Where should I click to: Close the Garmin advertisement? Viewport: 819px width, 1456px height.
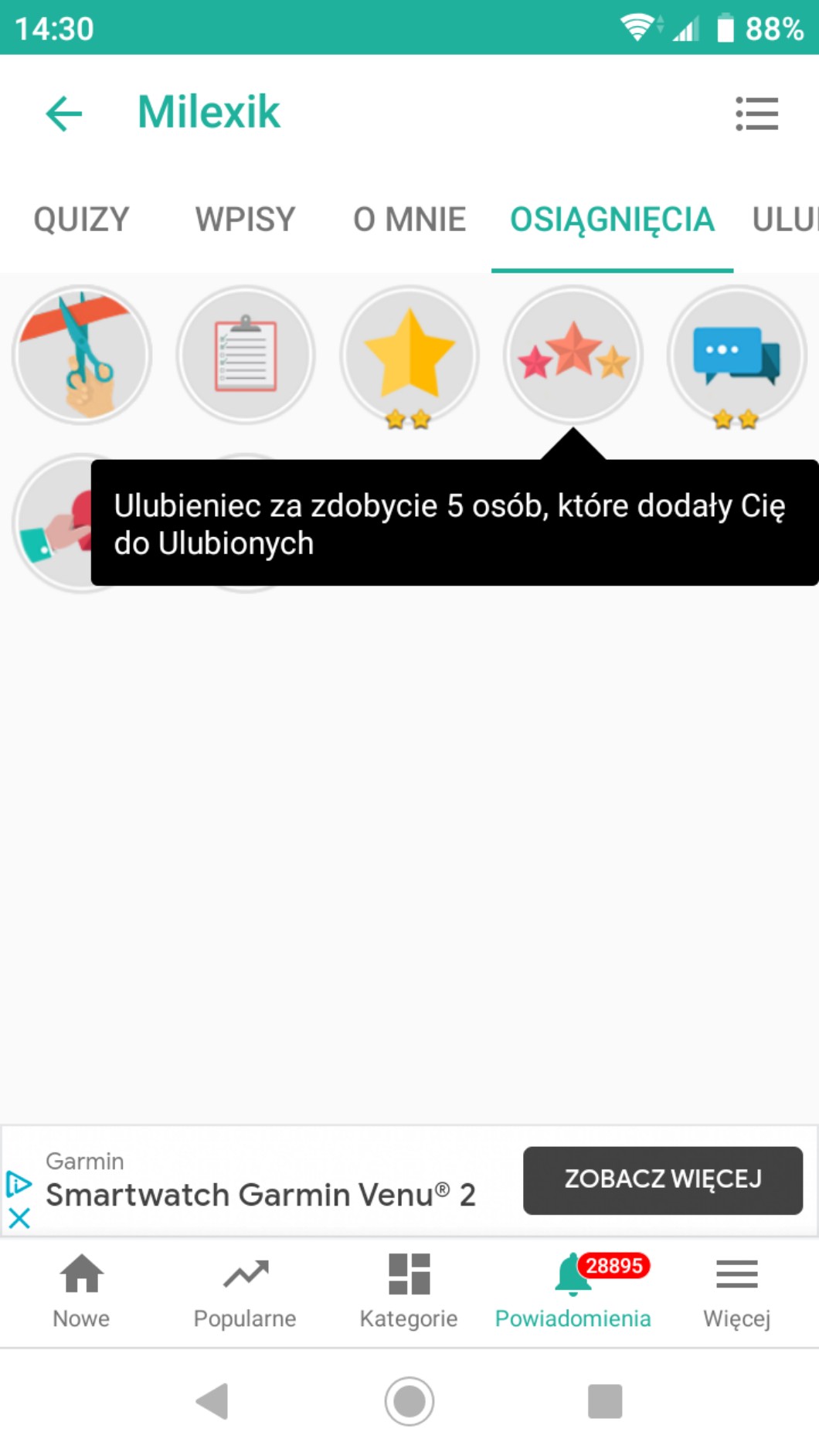pyautogui.click(x=19, y=1219)
